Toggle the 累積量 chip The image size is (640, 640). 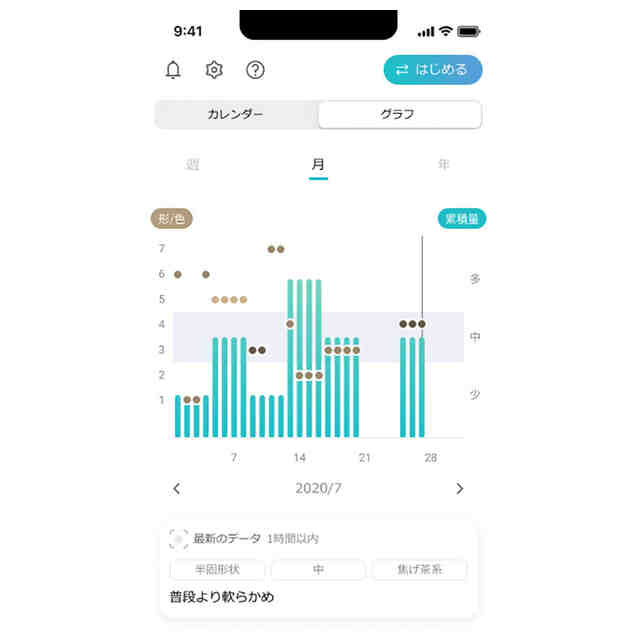click(x=462, y=218)
